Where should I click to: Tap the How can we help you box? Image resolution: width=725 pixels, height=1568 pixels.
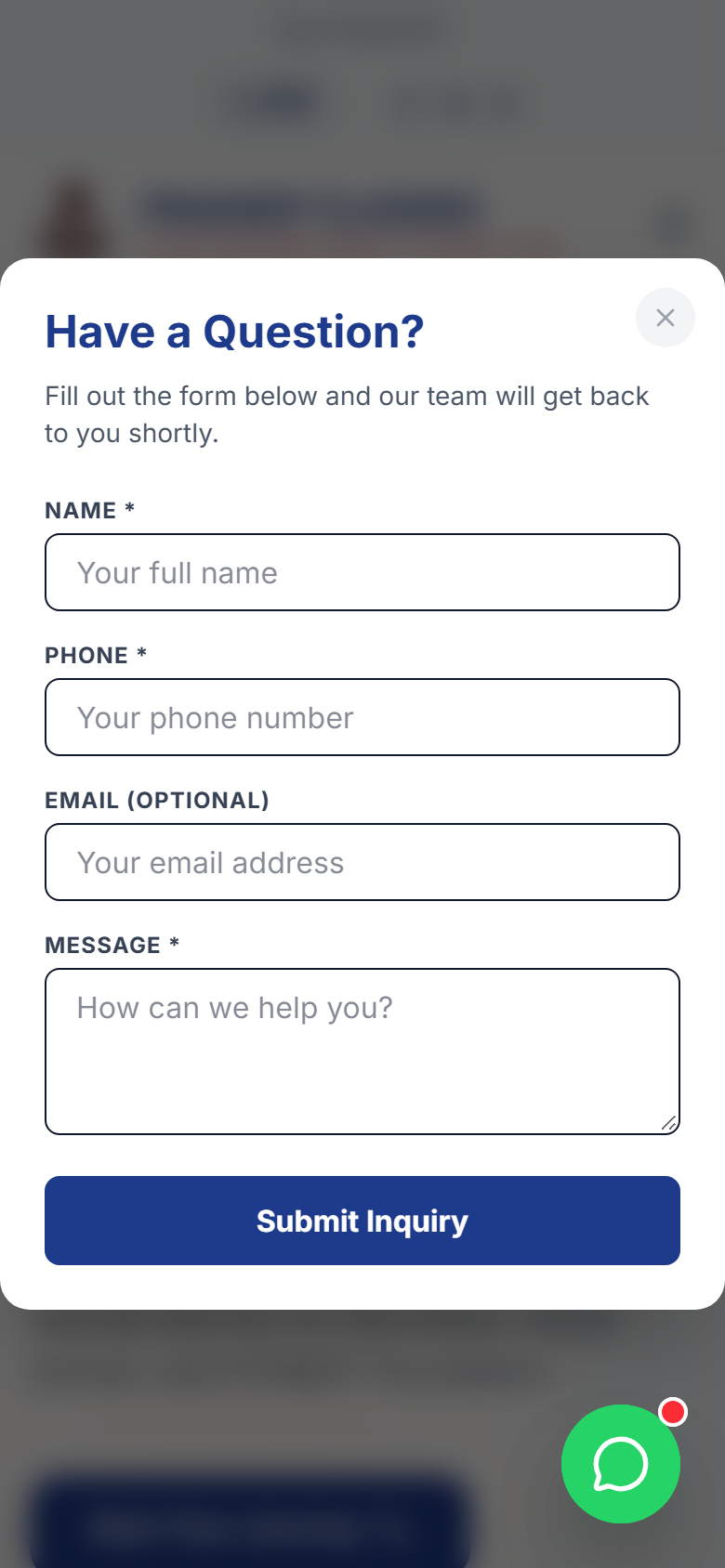click(x=362, y=1052)
